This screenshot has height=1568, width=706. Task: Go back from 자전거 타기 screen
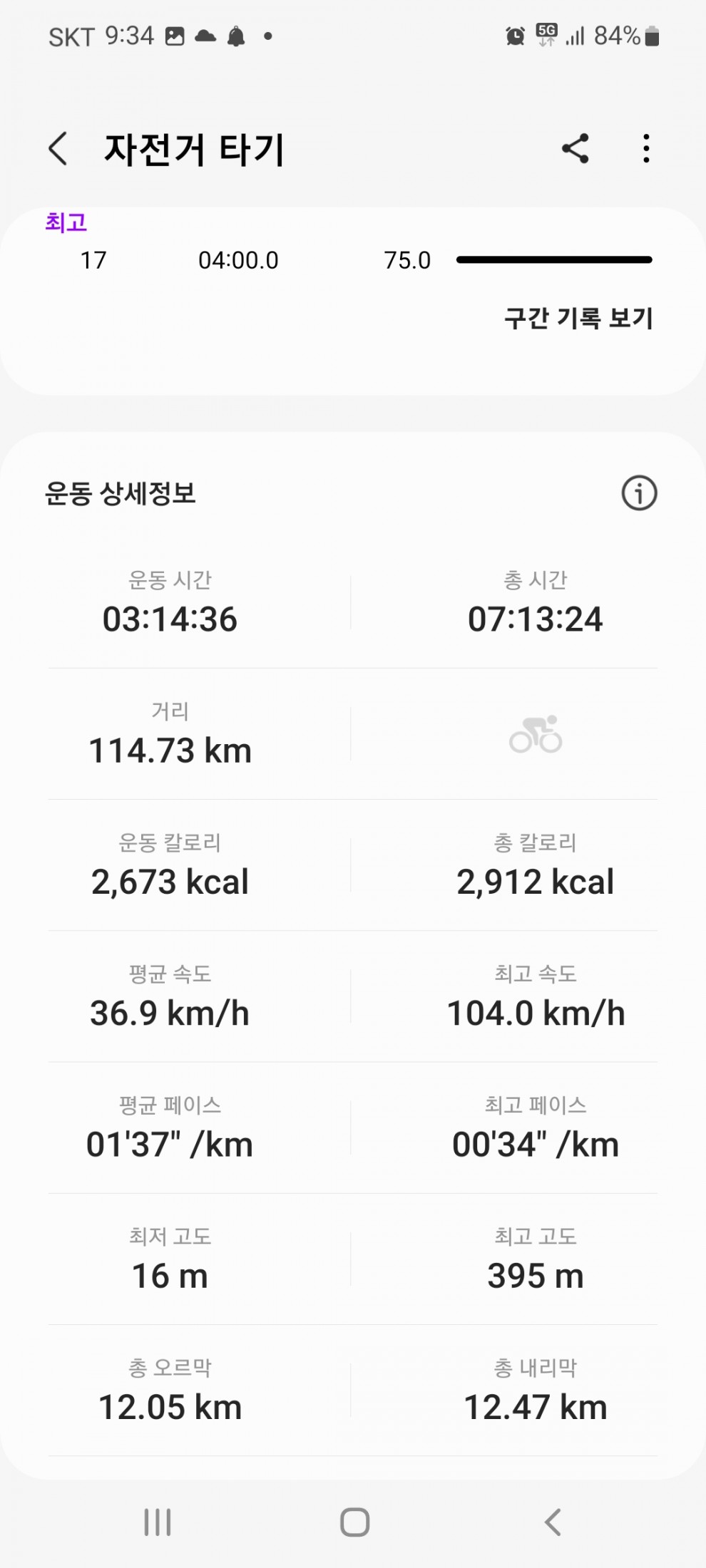[x=58, y=149]
